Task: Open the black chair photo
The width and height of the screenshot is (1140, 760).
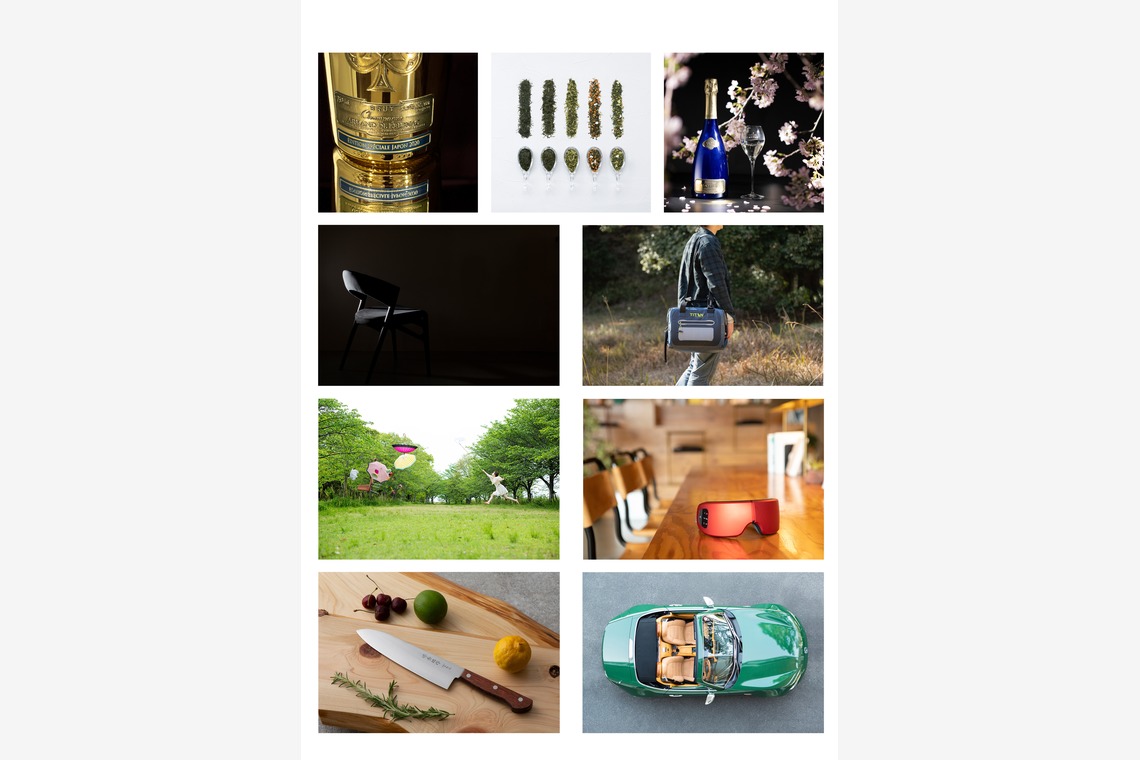Action: [438, 305]
